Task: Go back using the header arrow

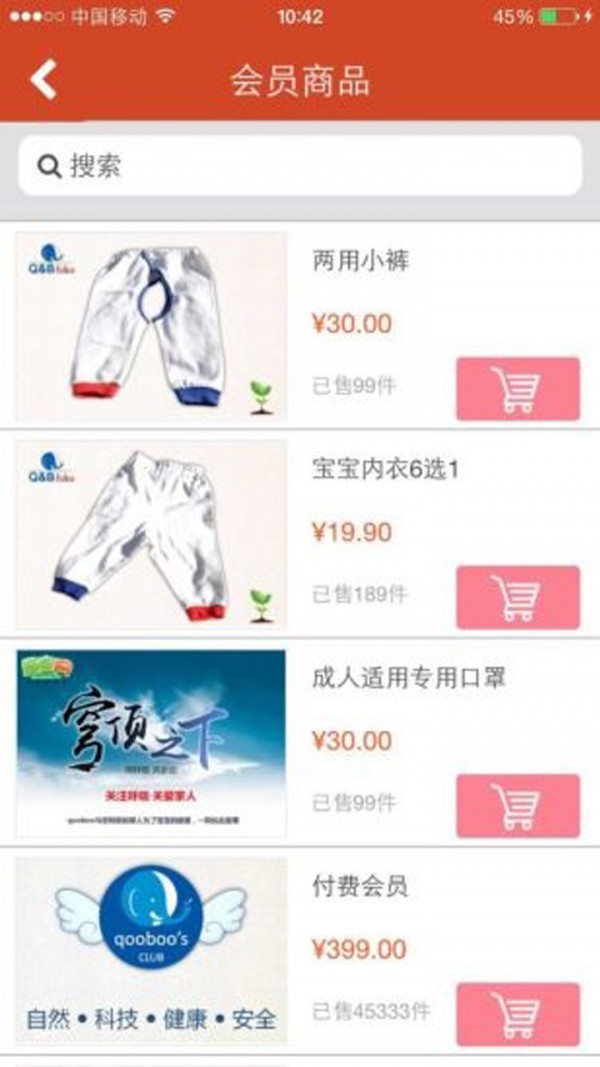Action: click(x=44, y=80)
